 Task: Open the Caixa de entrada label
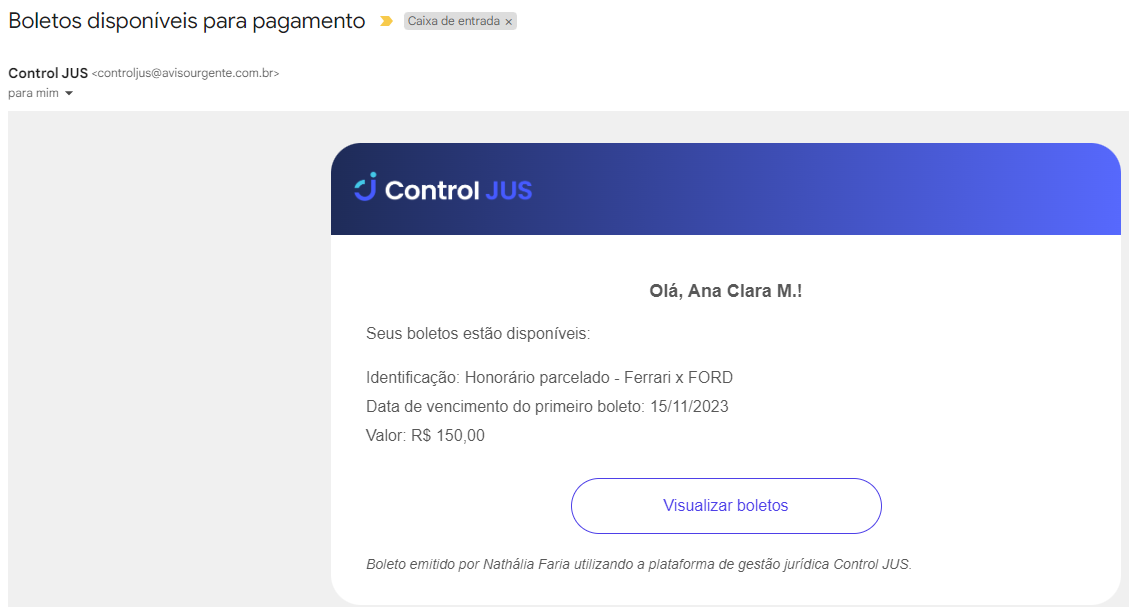pos(453,21)
